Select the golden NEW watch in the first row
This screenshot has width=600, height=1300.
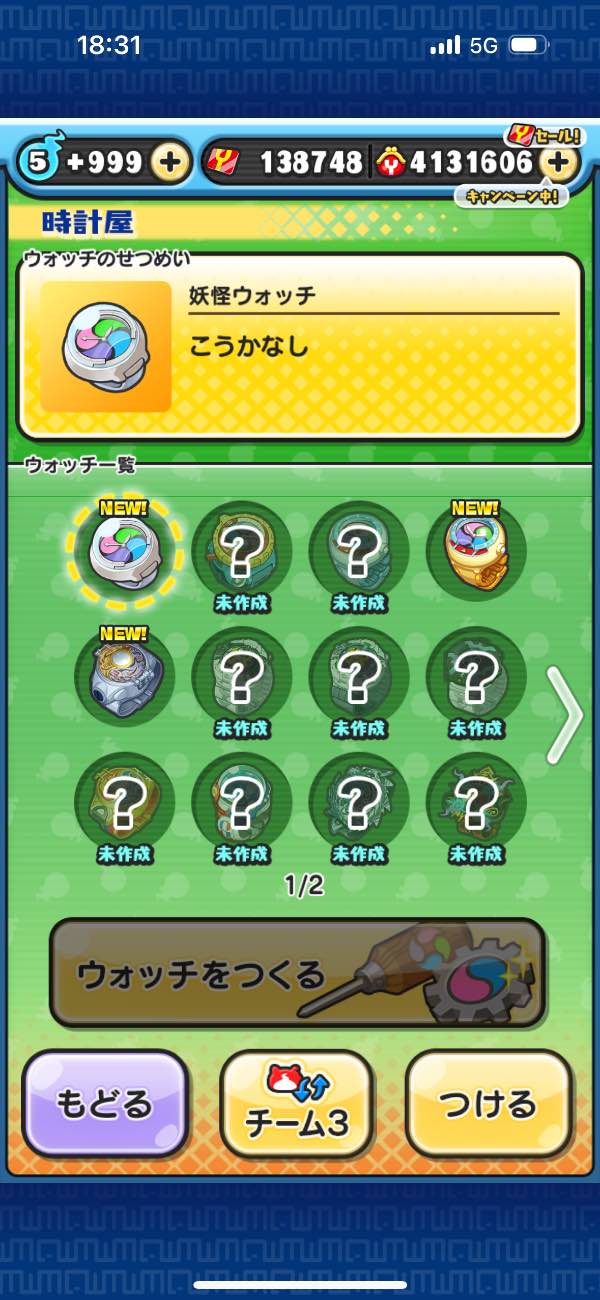(475, 551)
